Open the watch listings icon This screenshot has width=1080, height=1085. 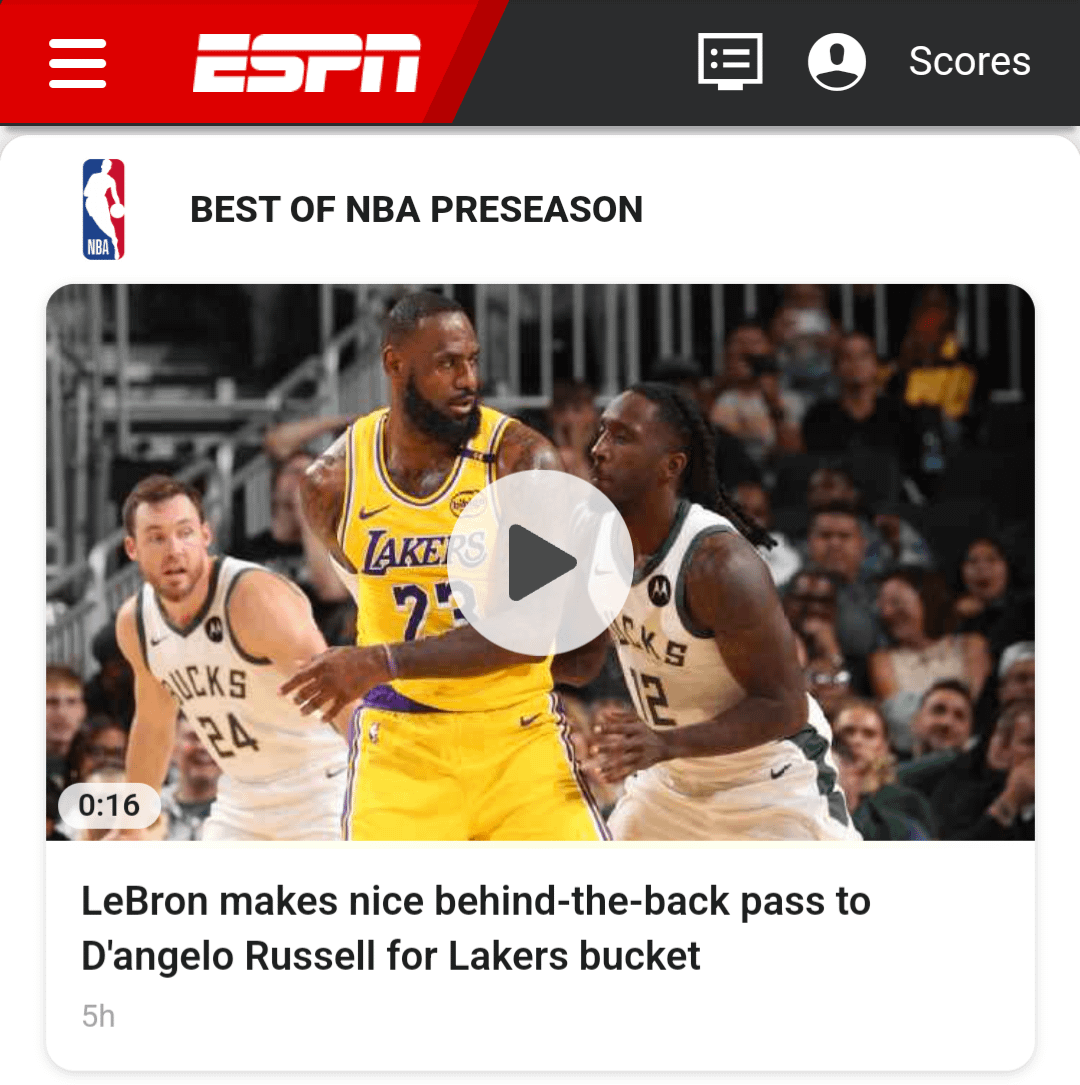(x=730, y=61)
